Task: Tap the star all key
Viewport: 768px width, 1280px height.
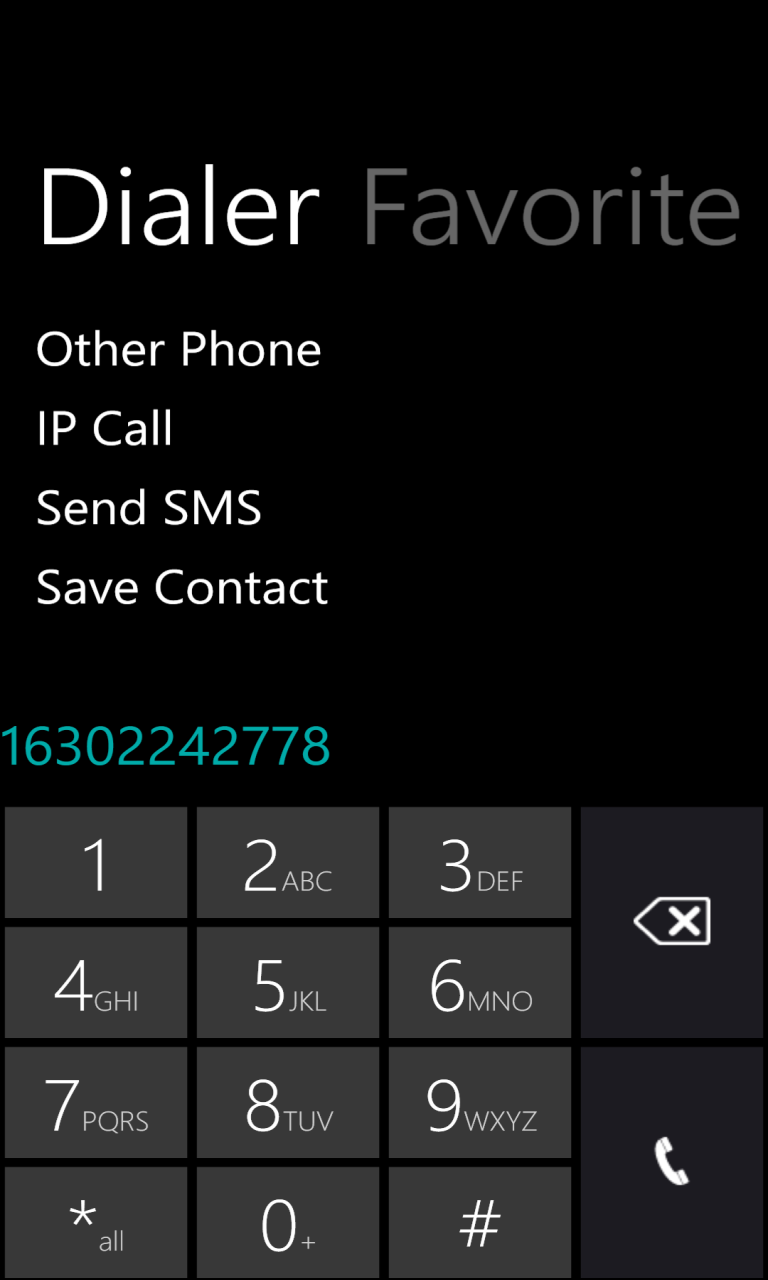Action: tap(96, 1223)
